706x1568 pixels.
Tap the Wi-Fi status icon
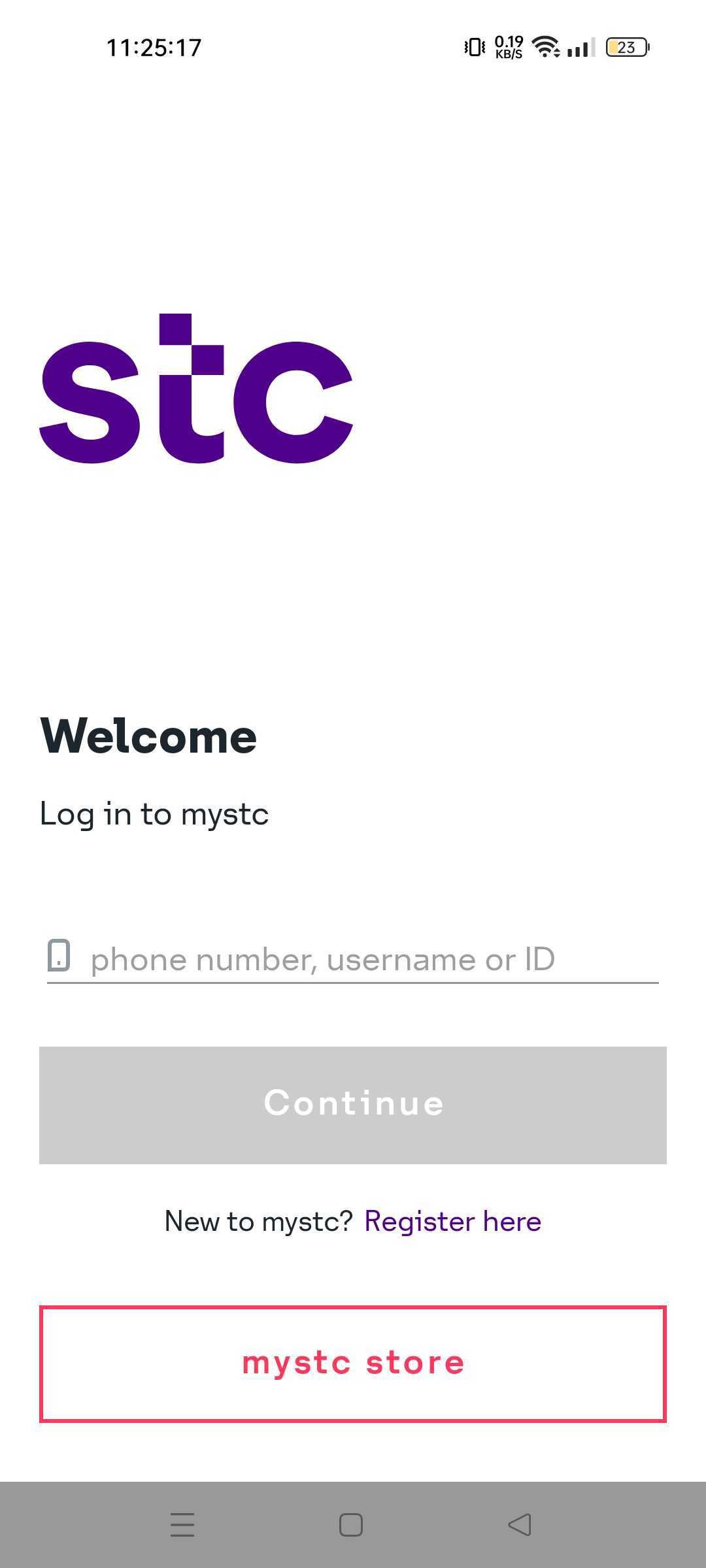tap(546, 46)
